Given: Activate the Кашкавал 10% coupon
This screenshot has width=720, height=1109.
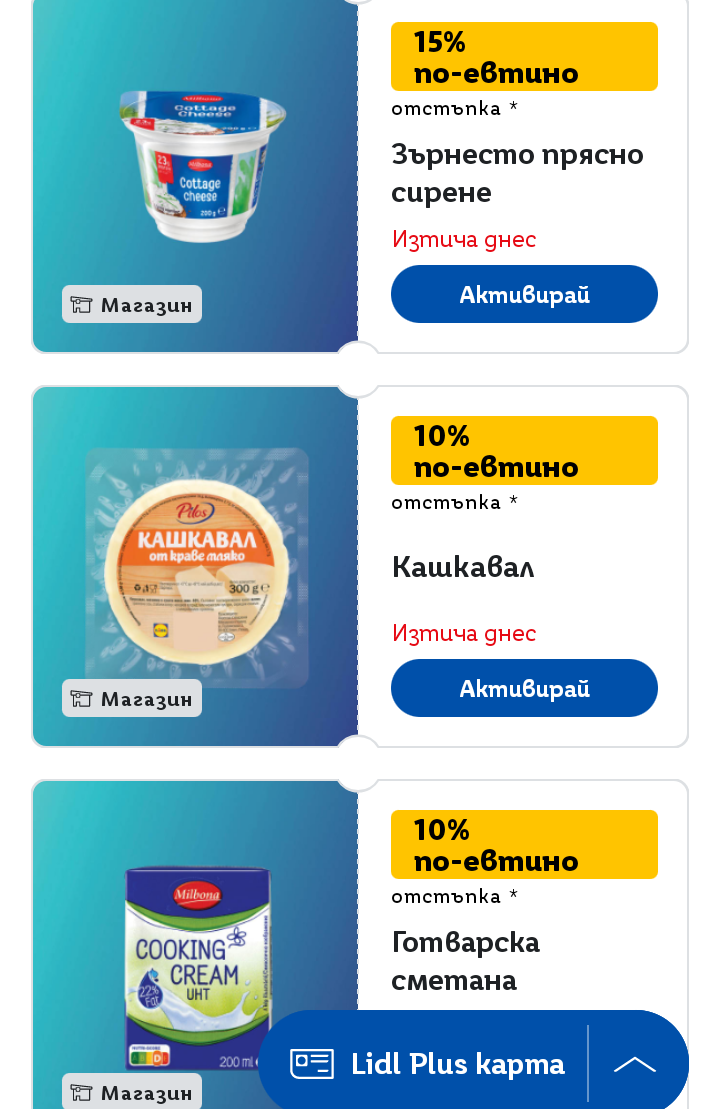Looking at the screenshot, I should [524, 688].
